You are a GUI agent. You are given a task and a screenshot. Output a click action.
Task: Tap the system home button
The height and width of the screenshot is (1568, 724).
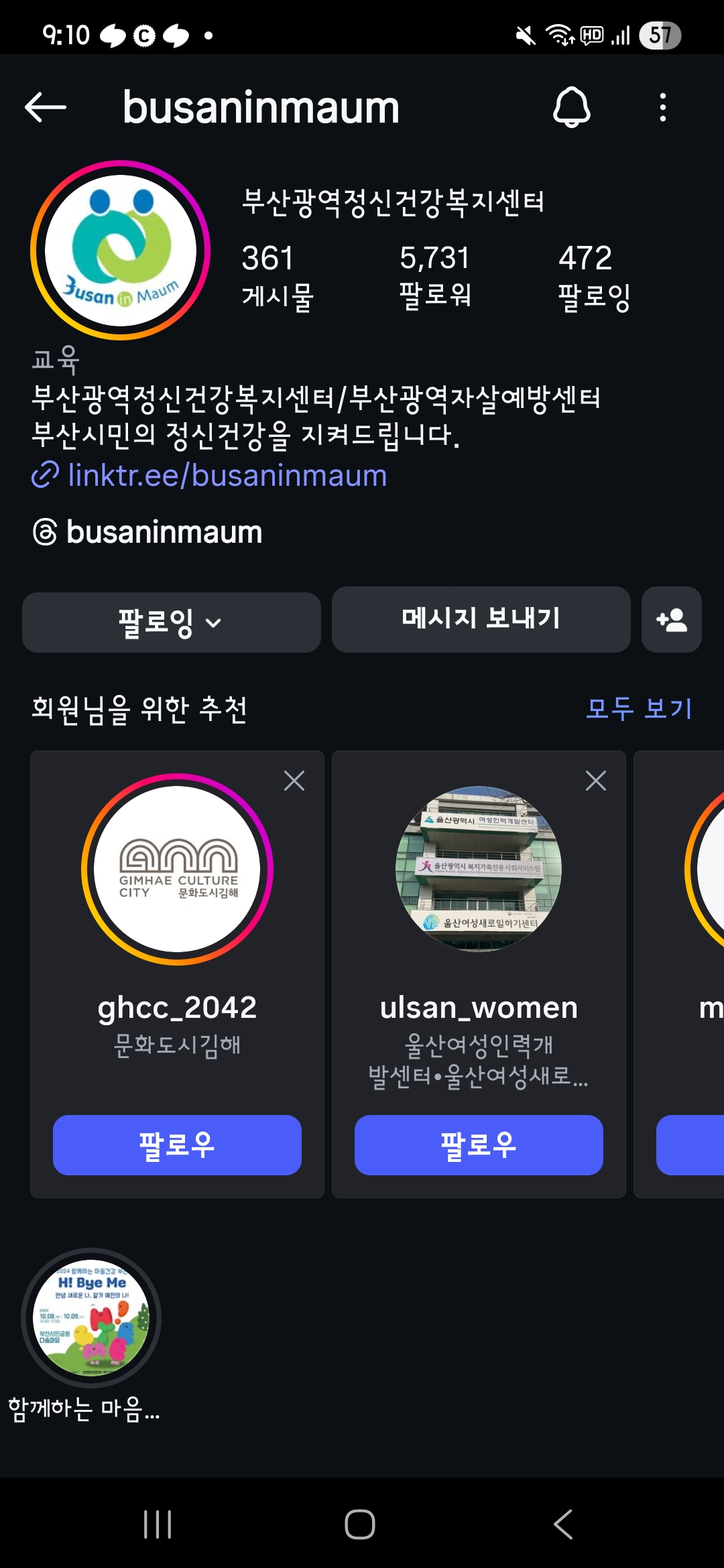pos(360,1524)
